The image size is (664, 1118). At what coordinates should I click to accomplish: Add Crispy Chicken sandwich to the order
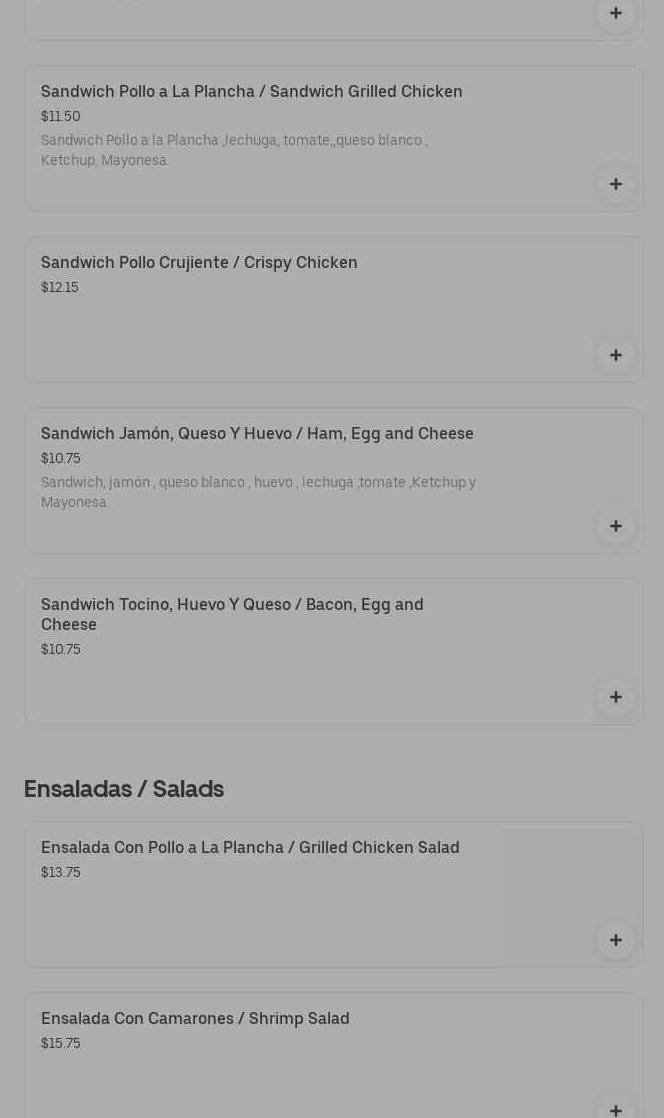615,355
